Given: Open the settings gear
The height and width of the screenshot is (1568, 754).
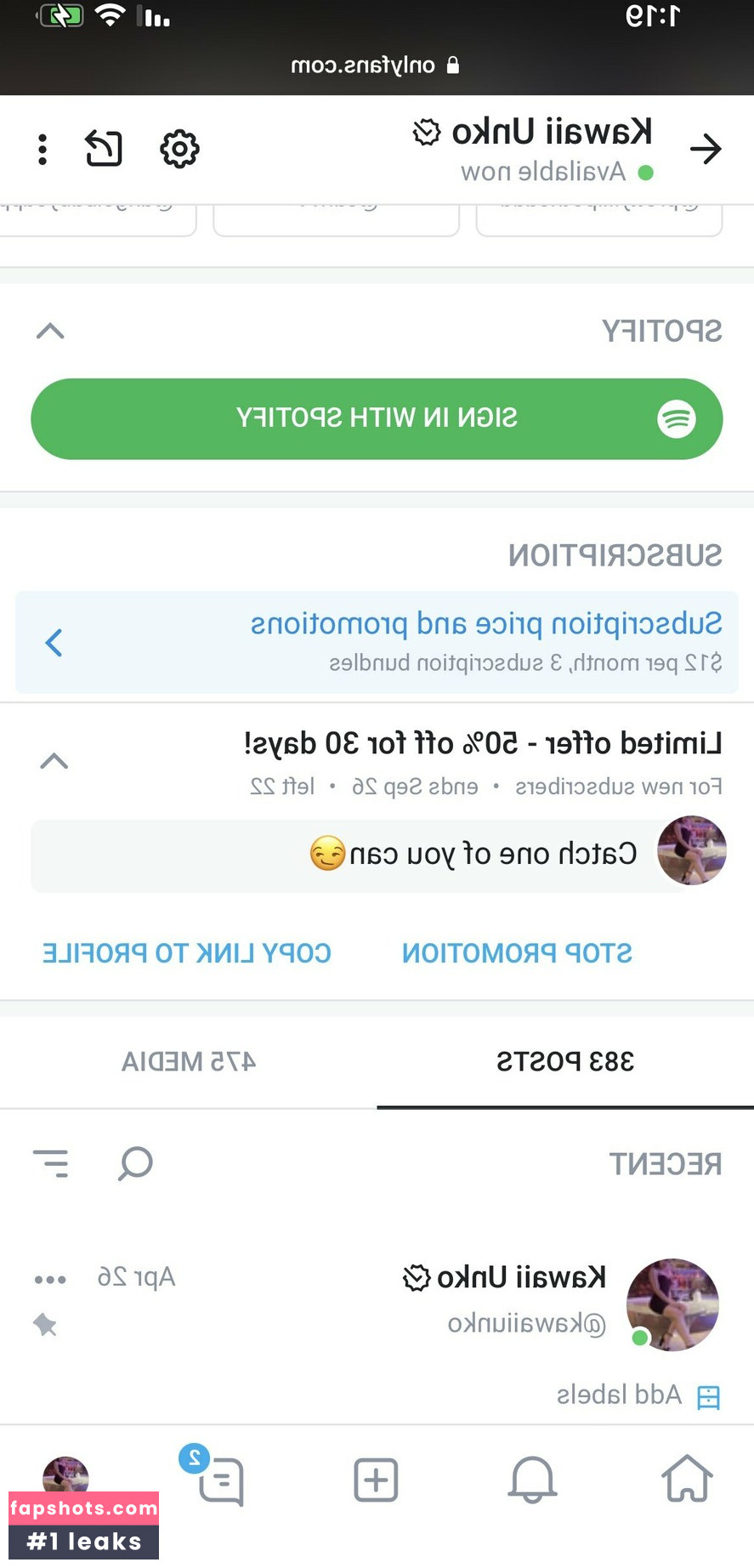Looking at the screenshot, I should coord(179,150).
